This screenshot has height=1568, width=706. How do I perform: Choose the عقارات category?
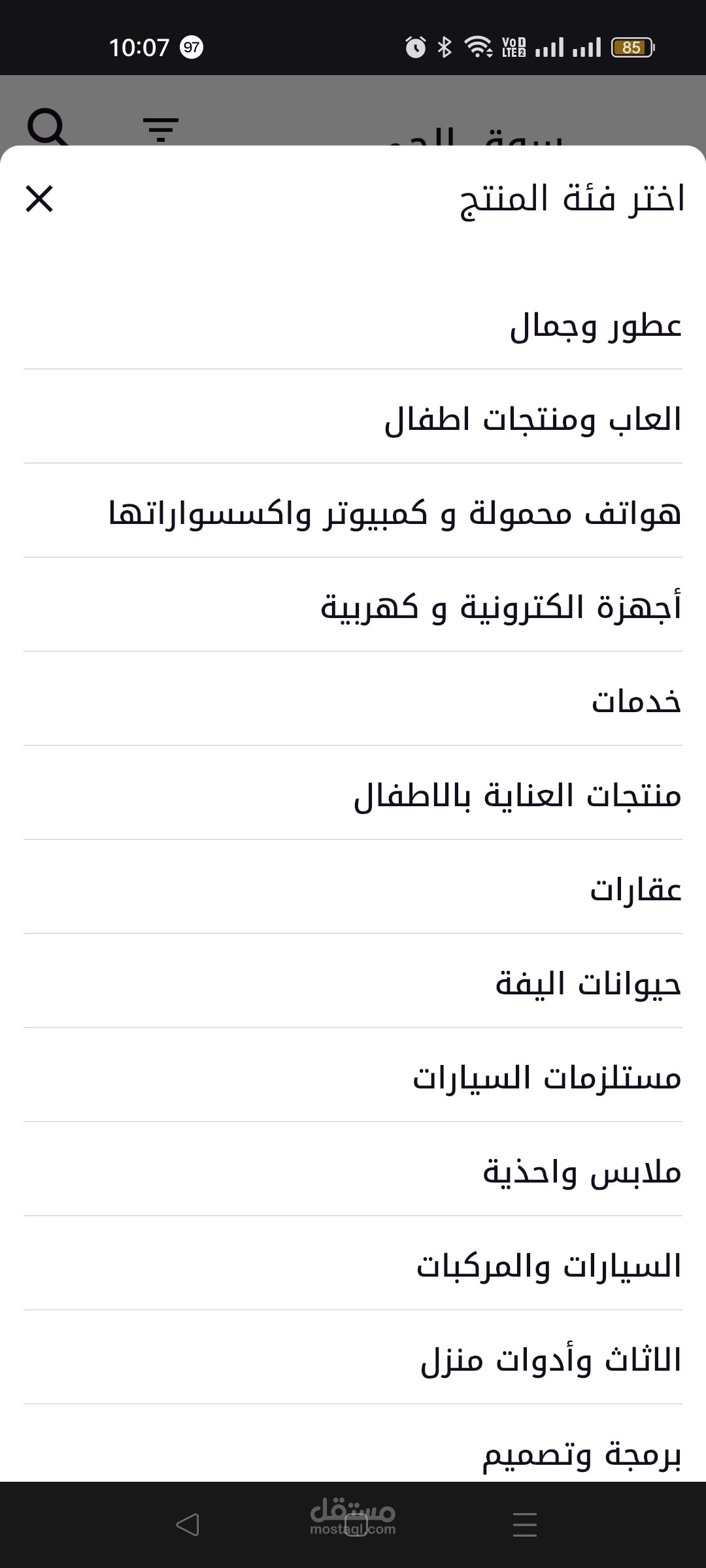coord(635,890)
